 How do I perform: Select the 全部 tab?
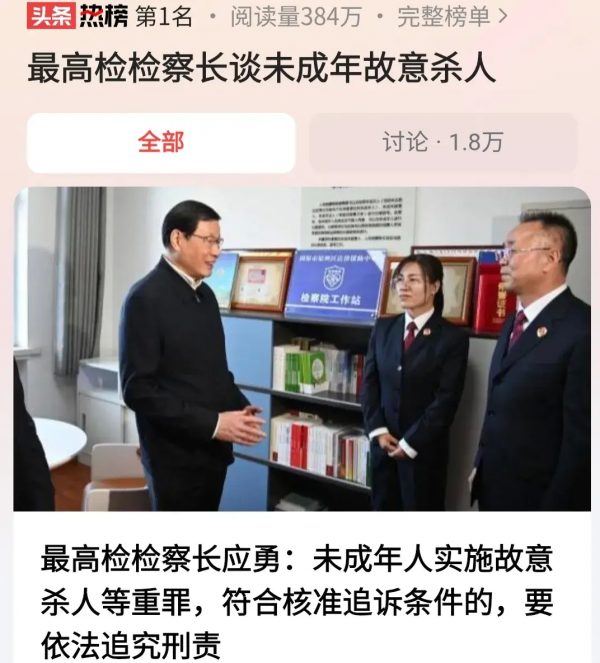[x=161, y=142]
